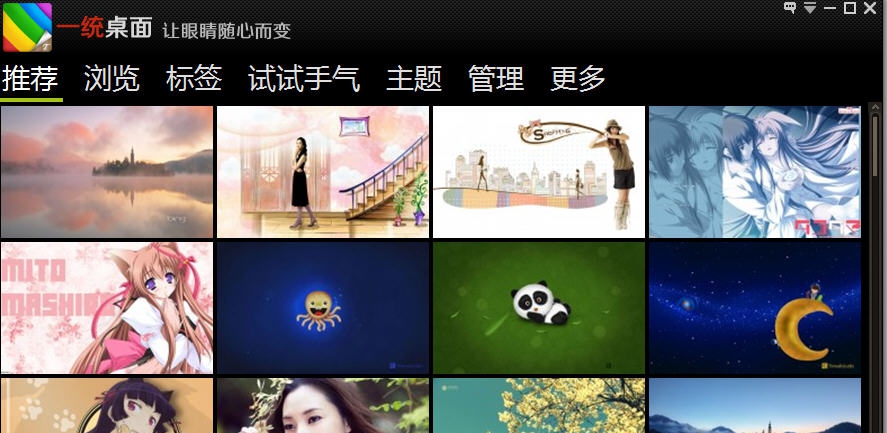
Task: Open the 标签 tab
Action: point(194,78)
